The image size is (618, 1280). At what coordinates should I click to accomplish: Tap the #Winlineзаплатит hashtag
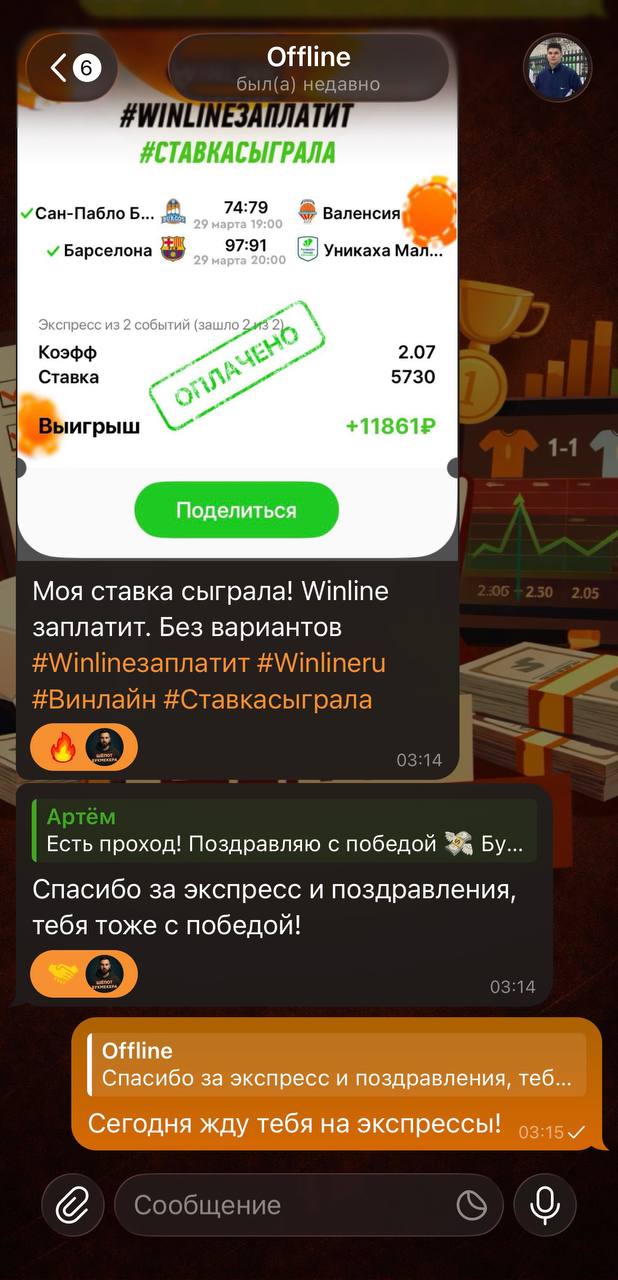tap(140, 664)
